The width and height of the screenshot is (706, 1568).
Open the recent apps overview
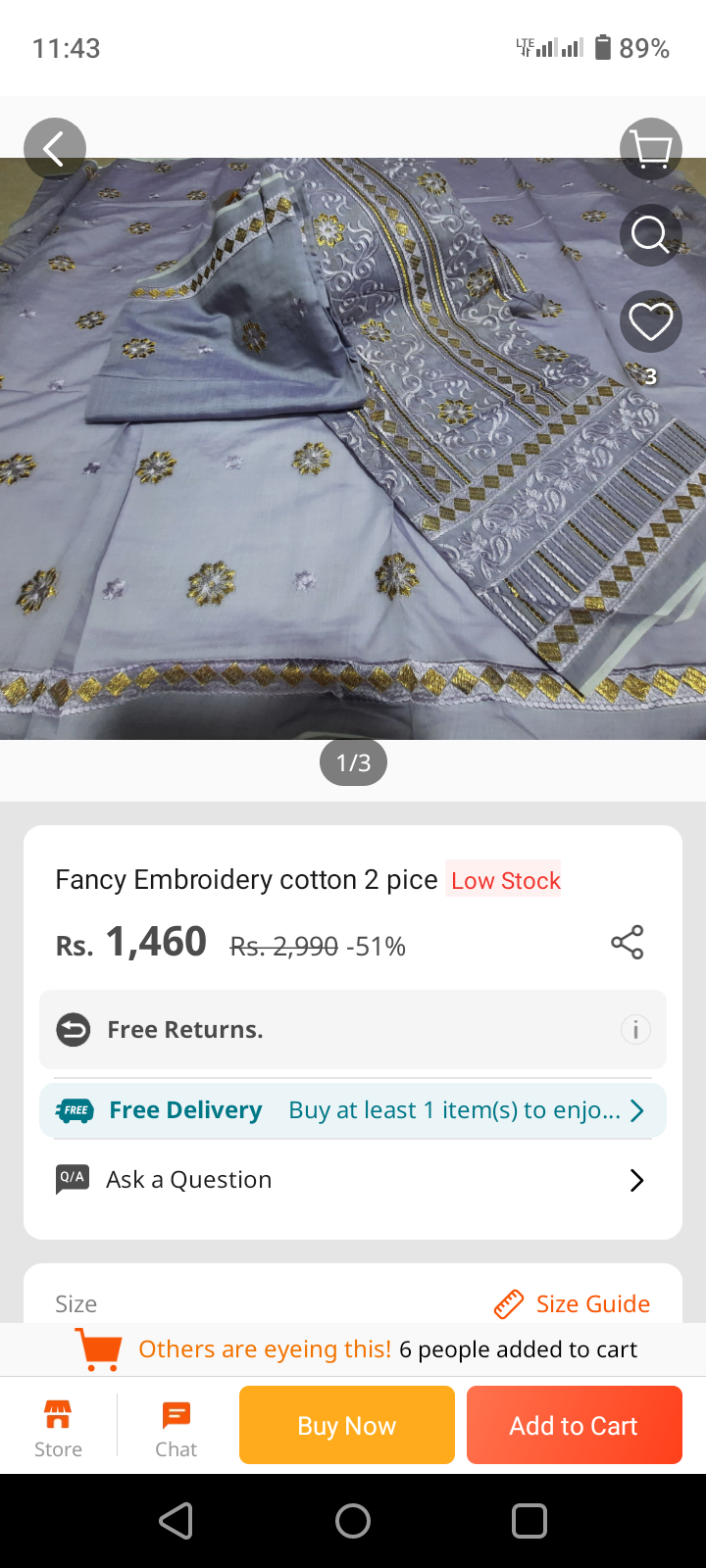[529, 1521]
